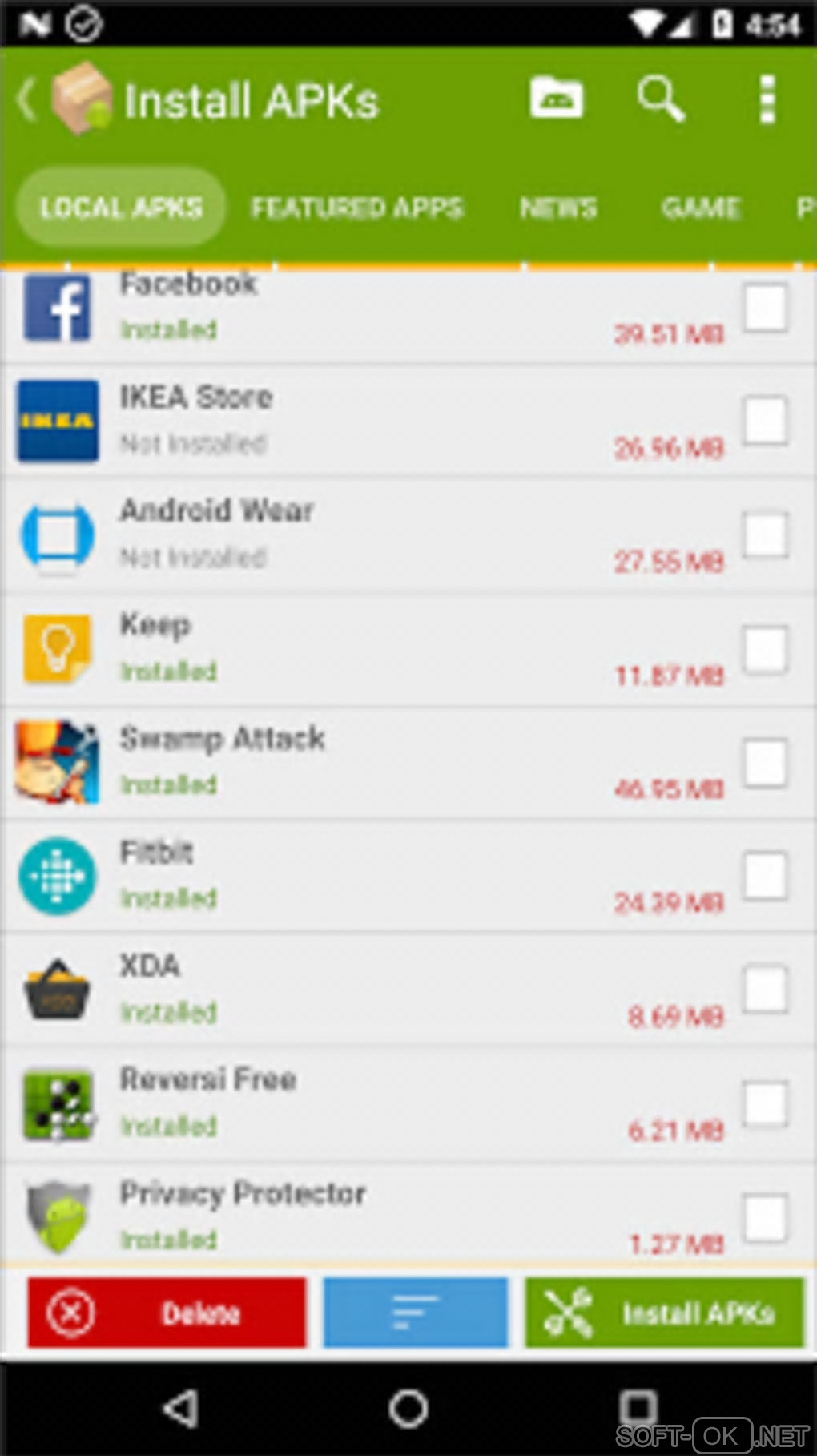The width and height of the screenshot is (817, 1456).
Task: Open the folder browser icon
Action: pyautogui.click(x=556, y=99)
